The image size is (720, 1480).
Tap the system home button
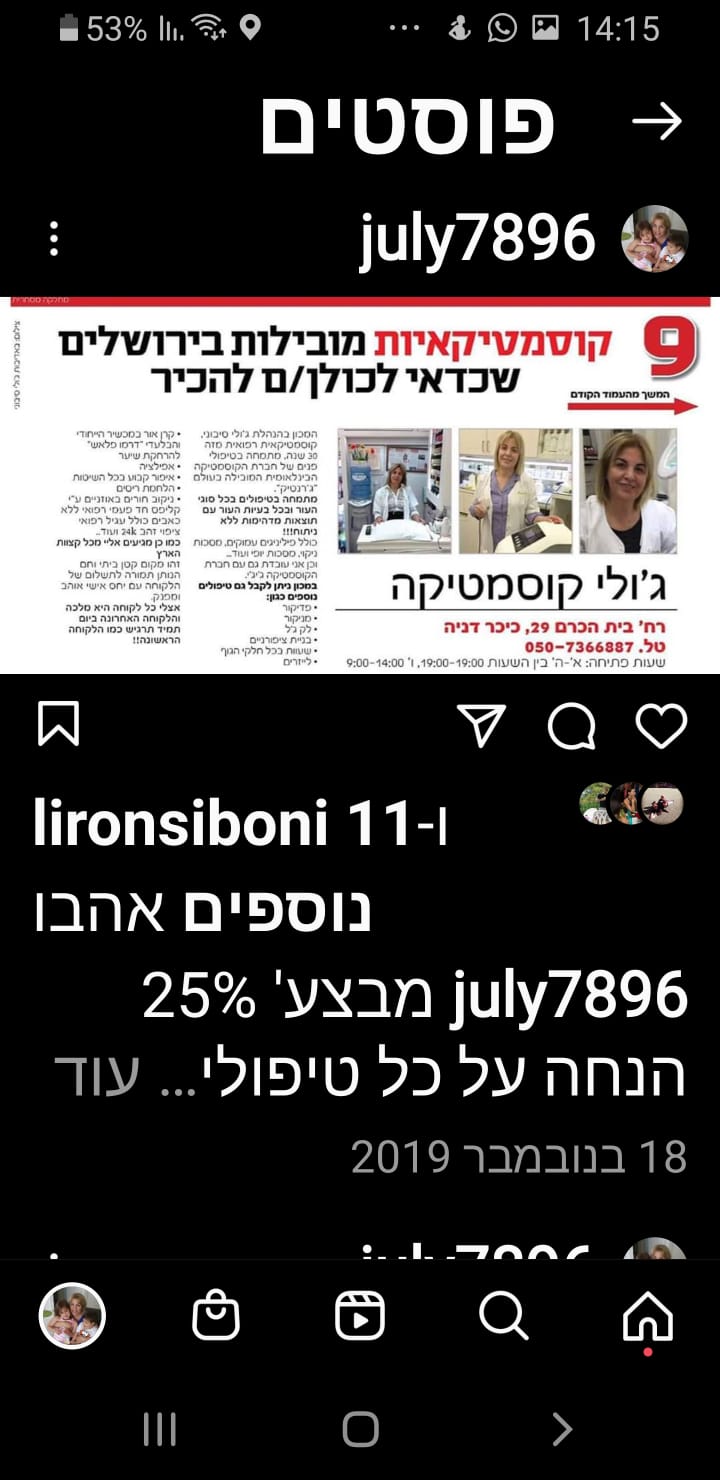360,1429
